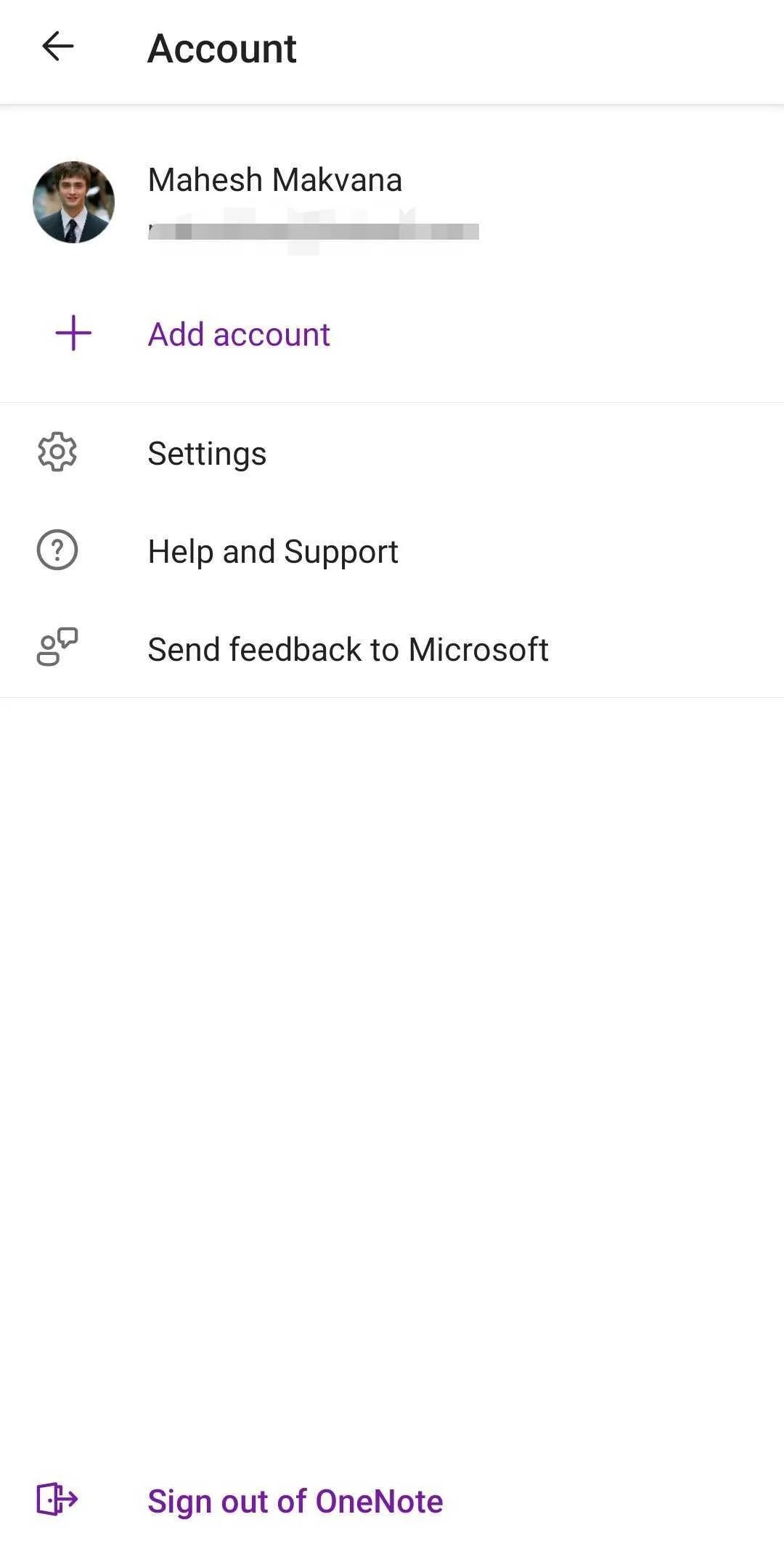Tap the Help and Support circle icon
This screenshot has height=1546, width=784.
point(57,550)
